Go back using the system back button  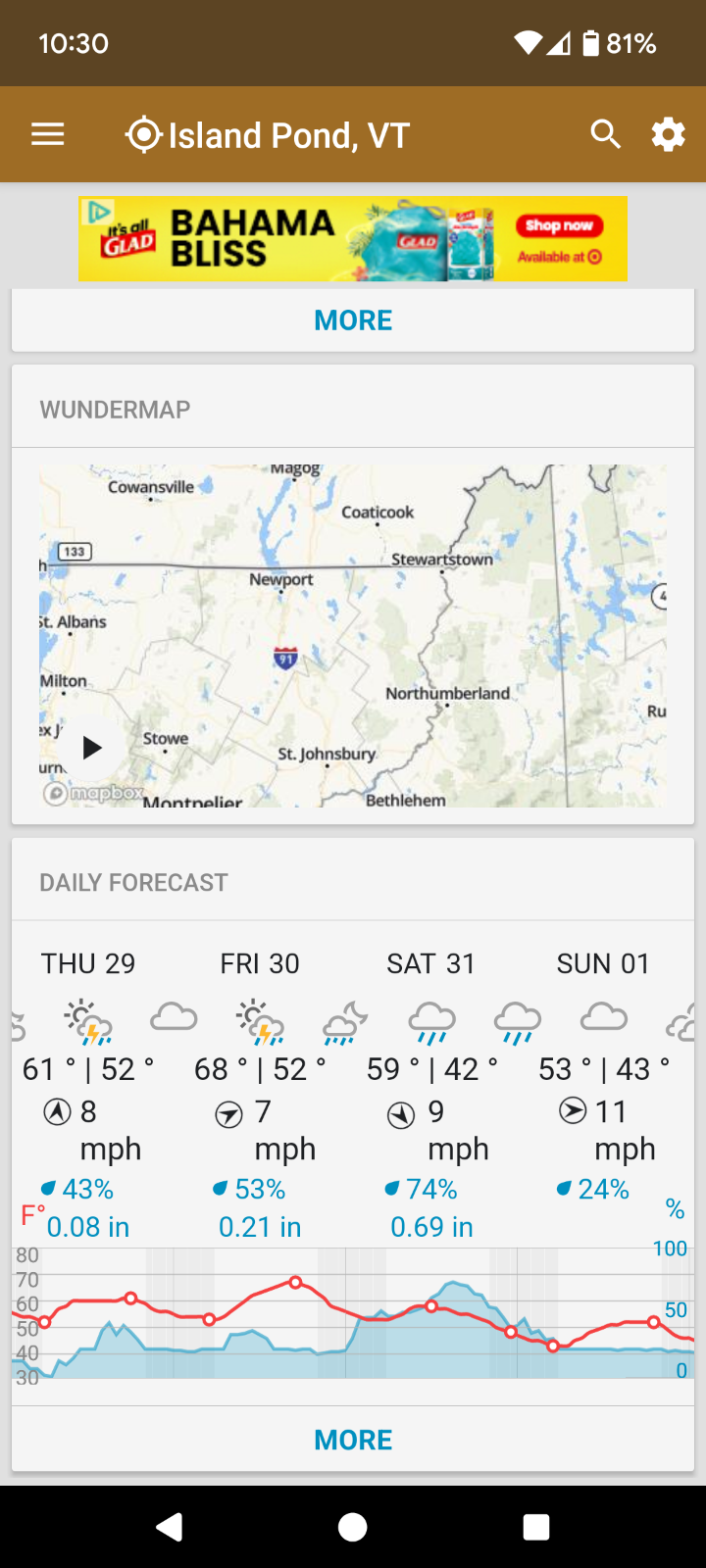pyautogui.click(x=170, y=1527)
